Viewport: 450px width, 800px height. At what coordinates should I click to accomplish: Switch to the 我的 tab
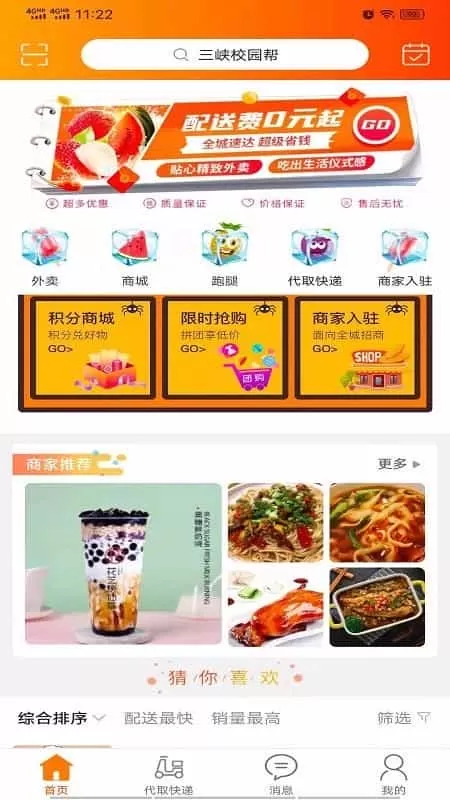tap(393, 774)
